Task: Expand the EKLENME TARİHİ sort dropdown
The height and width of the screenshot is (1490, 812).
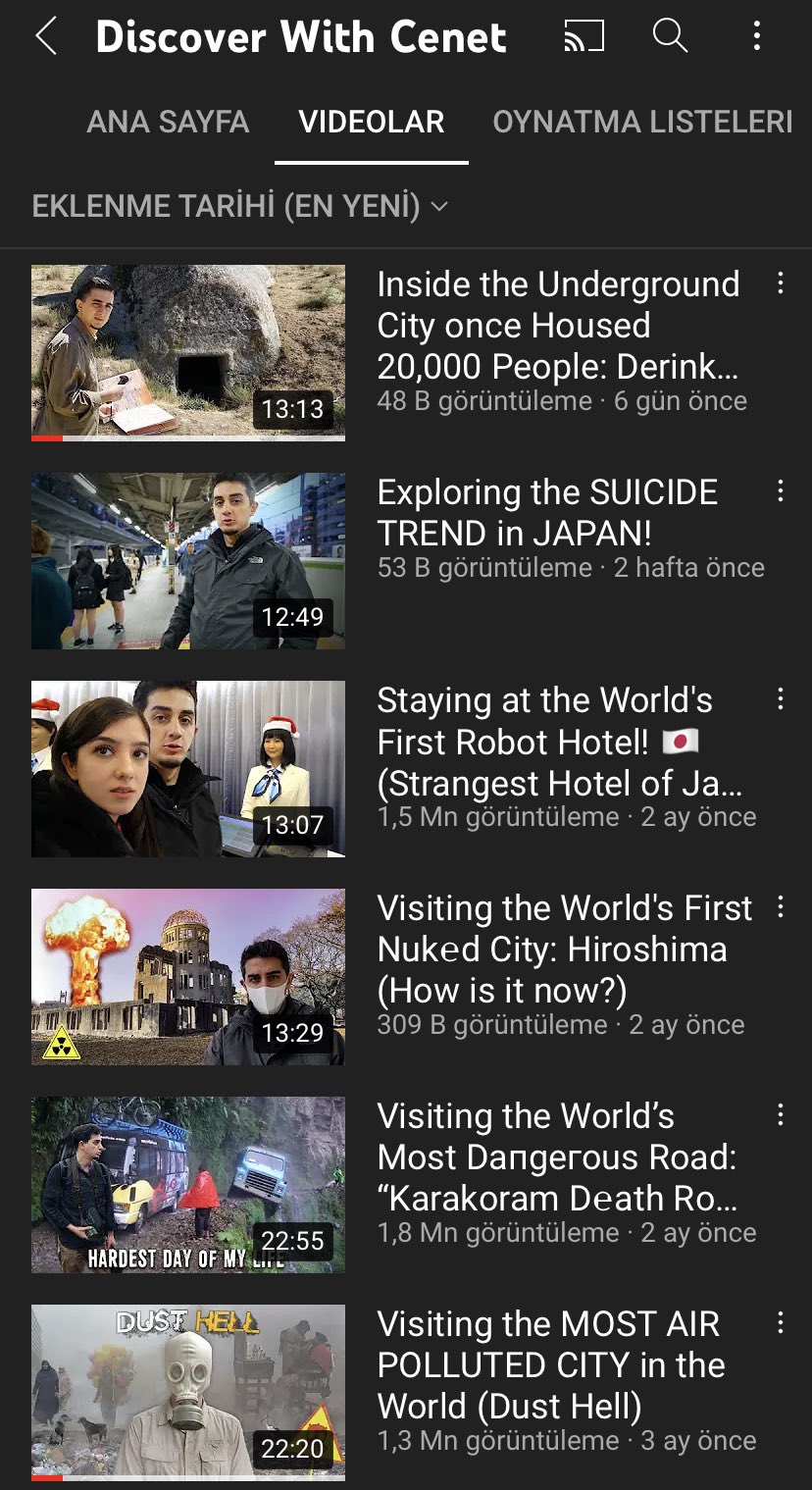Action: (239, 206)
